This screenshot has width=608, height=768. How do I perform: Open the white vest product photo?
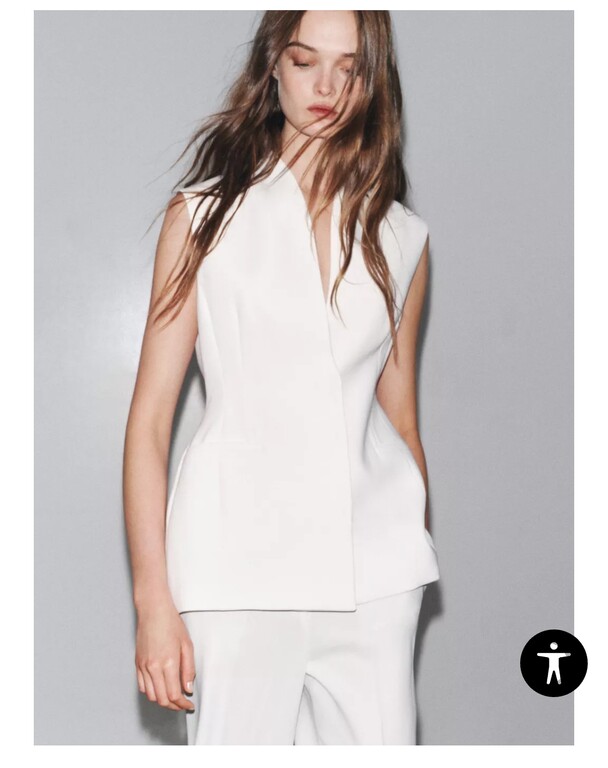click(x=300, y=380)
